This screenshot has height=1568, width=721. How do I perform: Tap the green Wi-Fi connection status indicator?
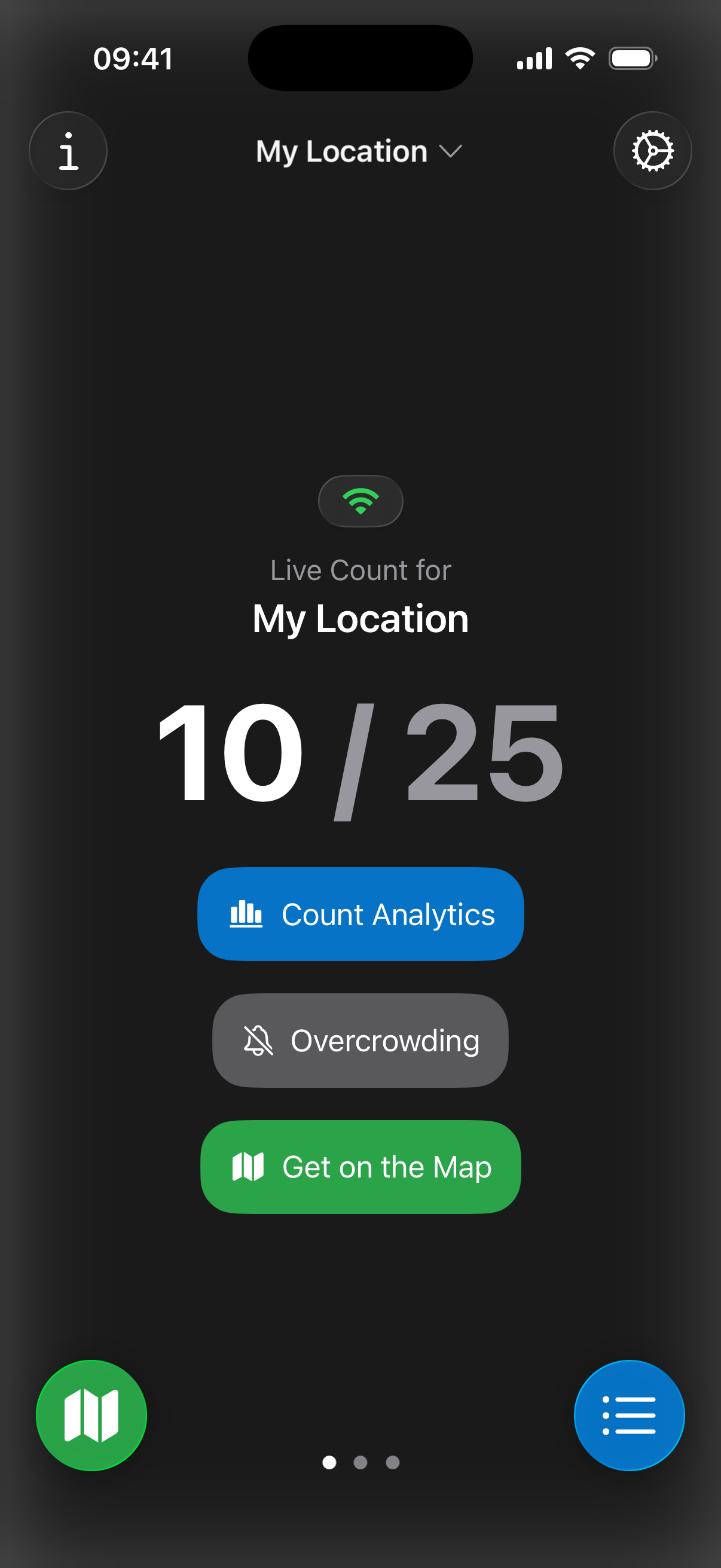point(360,501)
